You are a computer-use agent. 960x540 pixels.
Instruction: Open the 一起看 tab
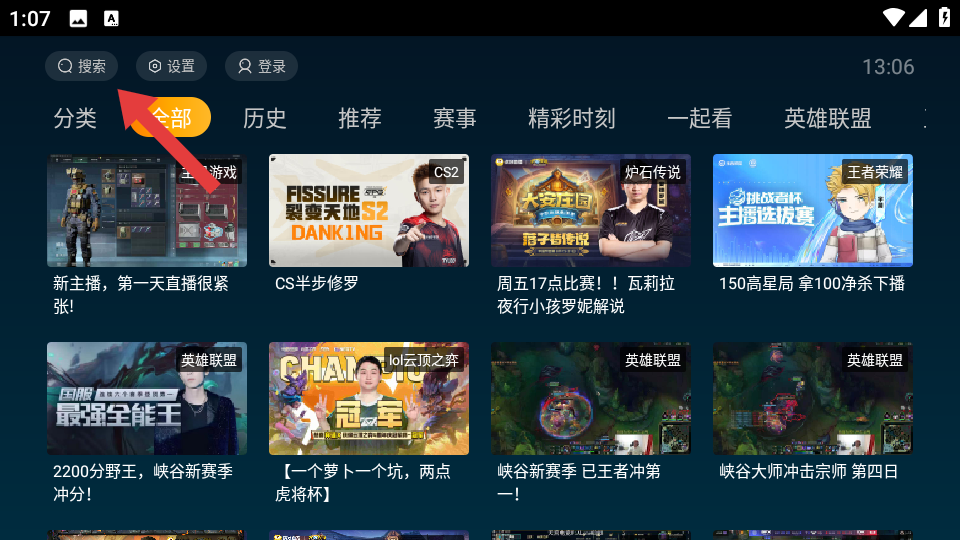700,118
